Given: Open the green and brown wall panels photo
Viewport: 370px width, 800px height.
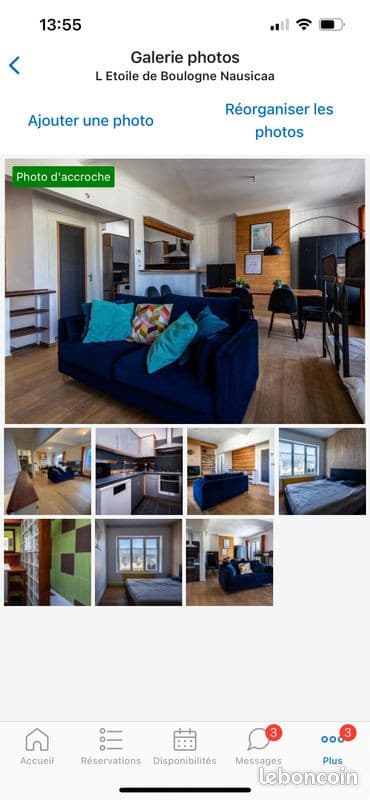Looking at the screenshot, I should 47,562.
